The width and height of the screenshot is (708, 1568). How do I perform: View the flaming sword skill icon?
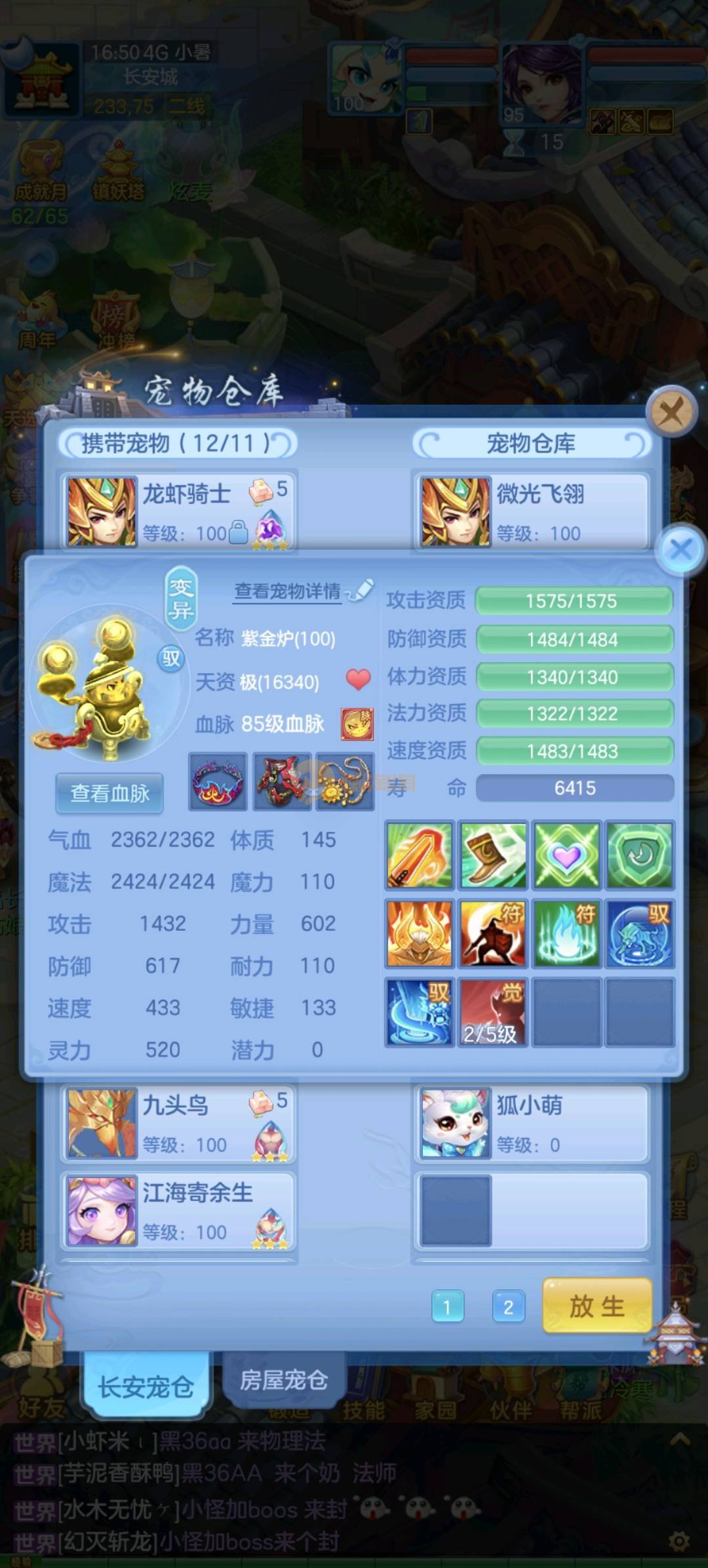420,855
